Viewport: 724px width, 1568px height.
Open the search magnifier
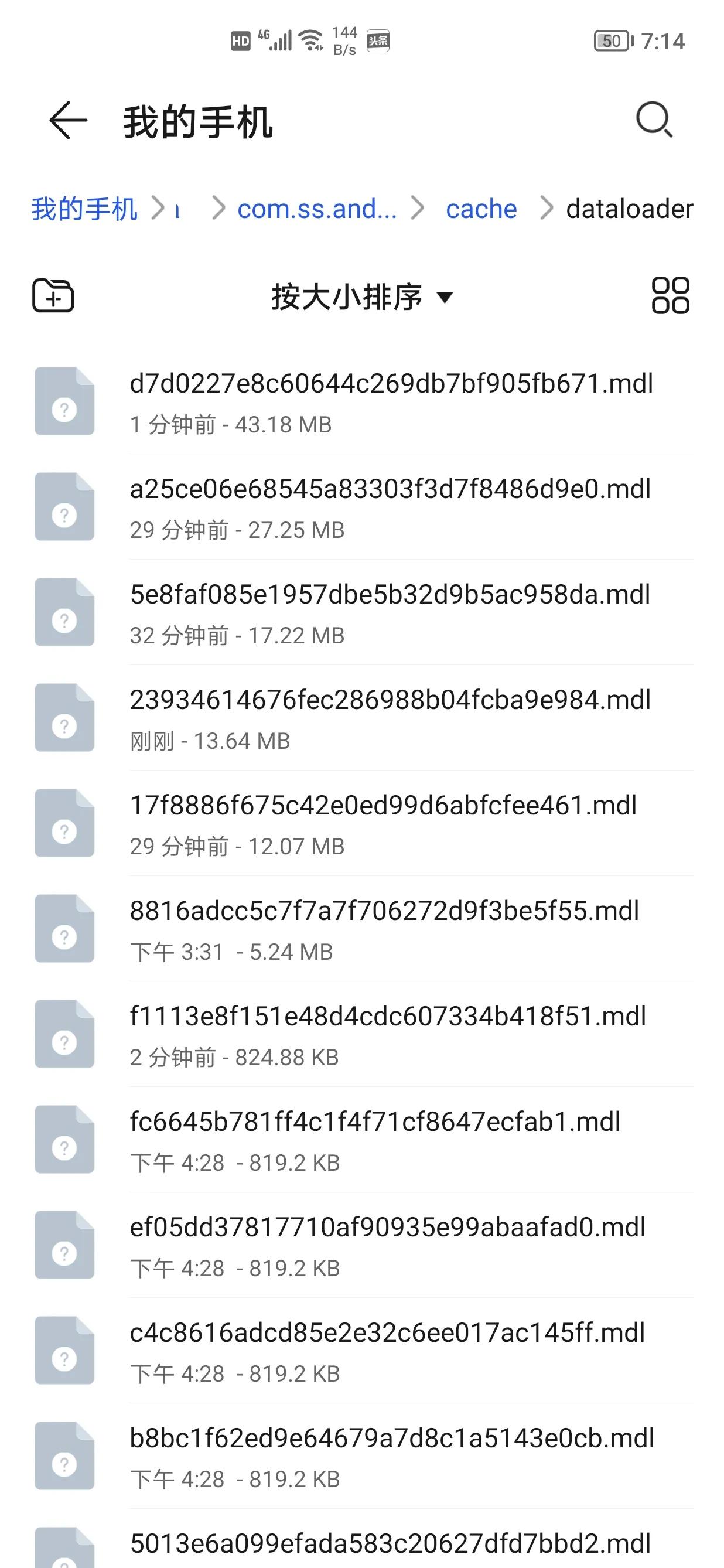(x=654, y=120)
